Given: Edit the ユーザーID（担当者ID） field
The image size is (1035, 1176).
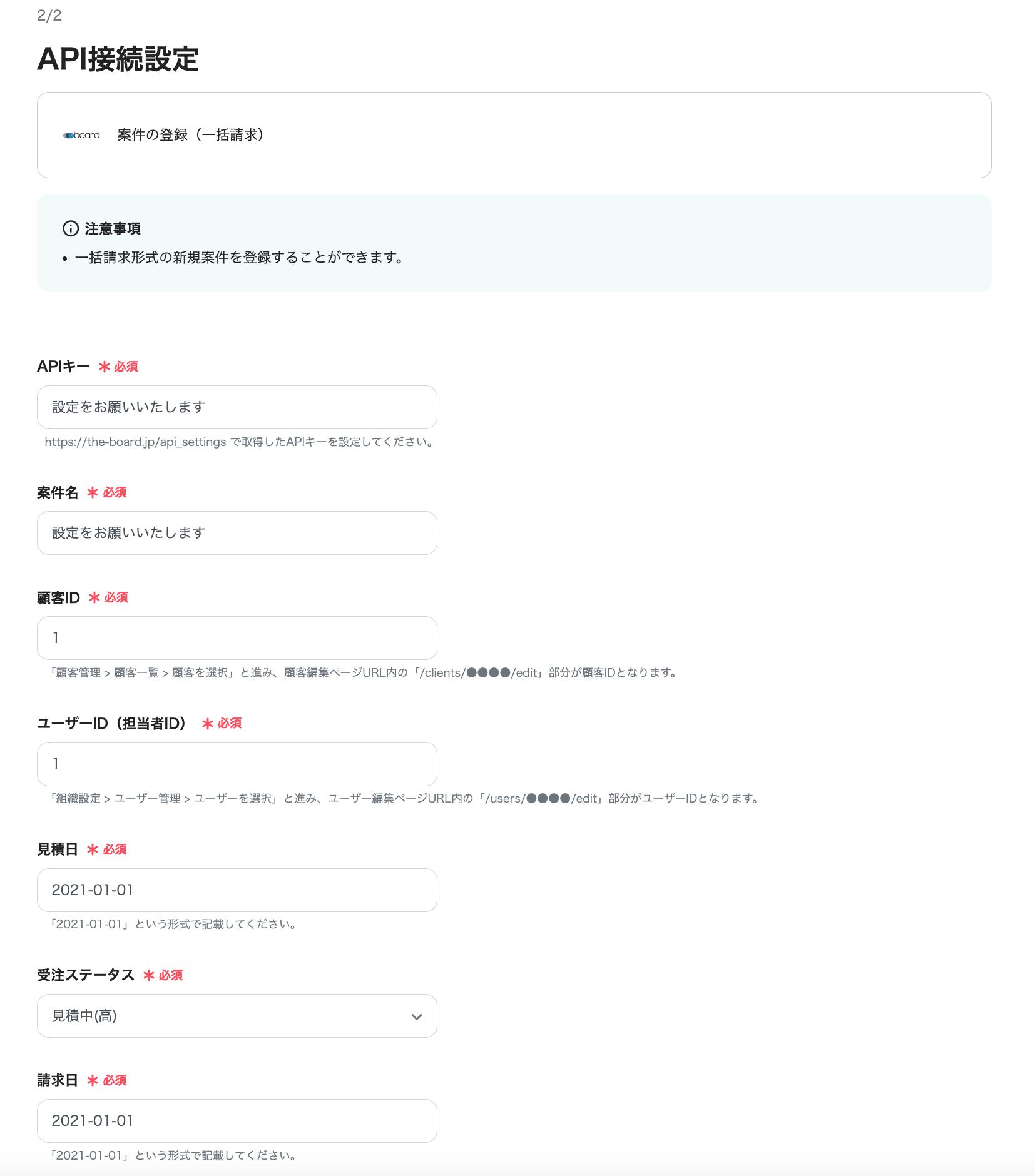Looking at the screenshot, I should [x=237, y=764].
